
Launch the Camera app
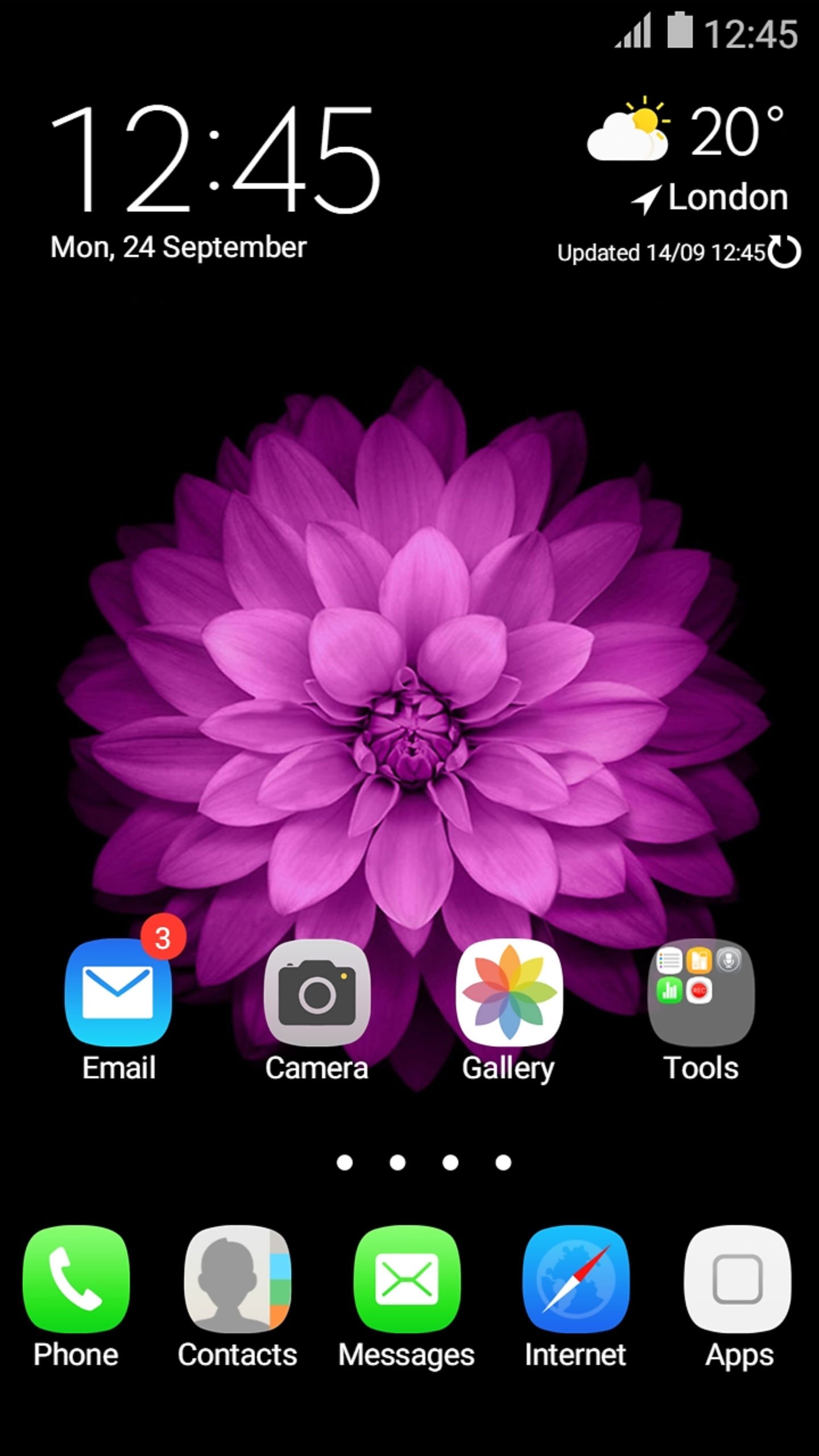(x=317, y=992)
